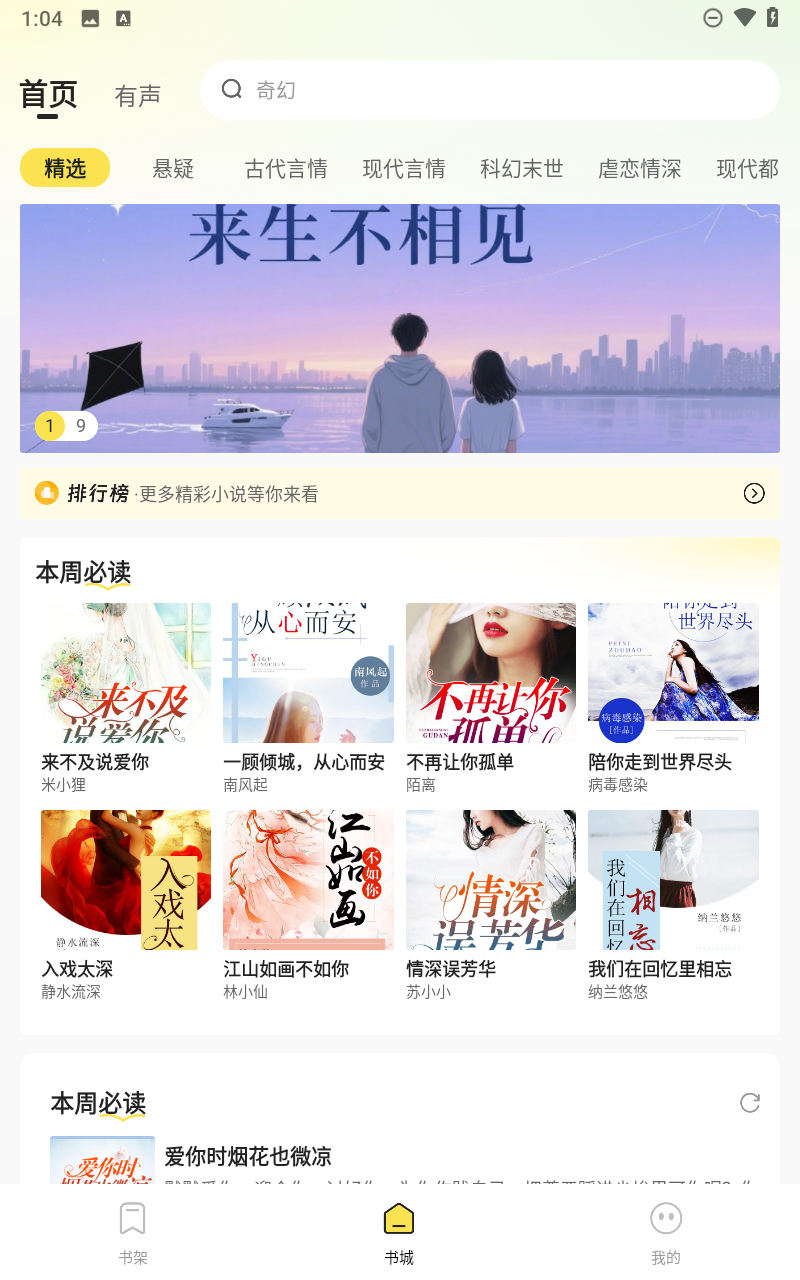
Task: Open the 虐恋情深 category
Action: (x=640, y=169)
